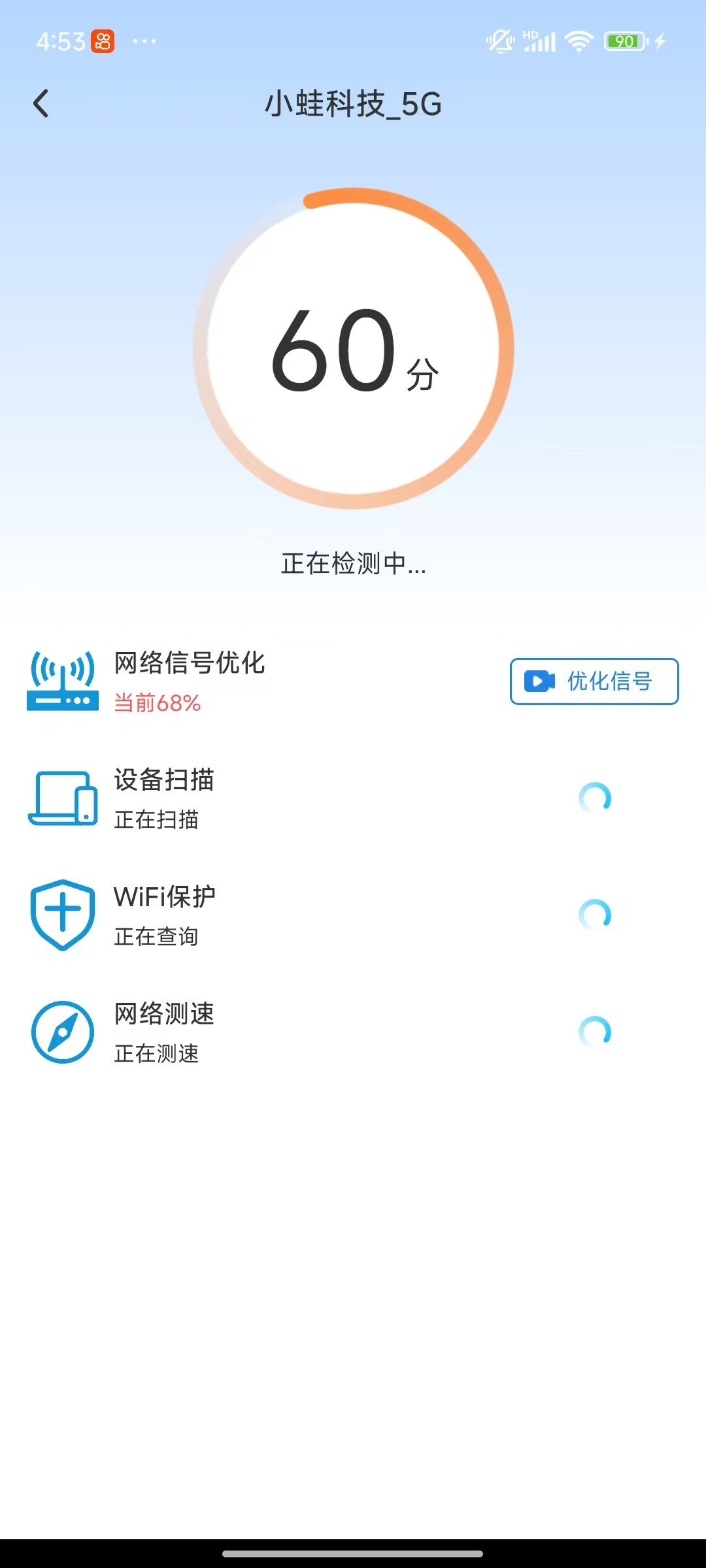Click the WiFi icon in the status bar
706x1568 pixels.
pos(578,41)
